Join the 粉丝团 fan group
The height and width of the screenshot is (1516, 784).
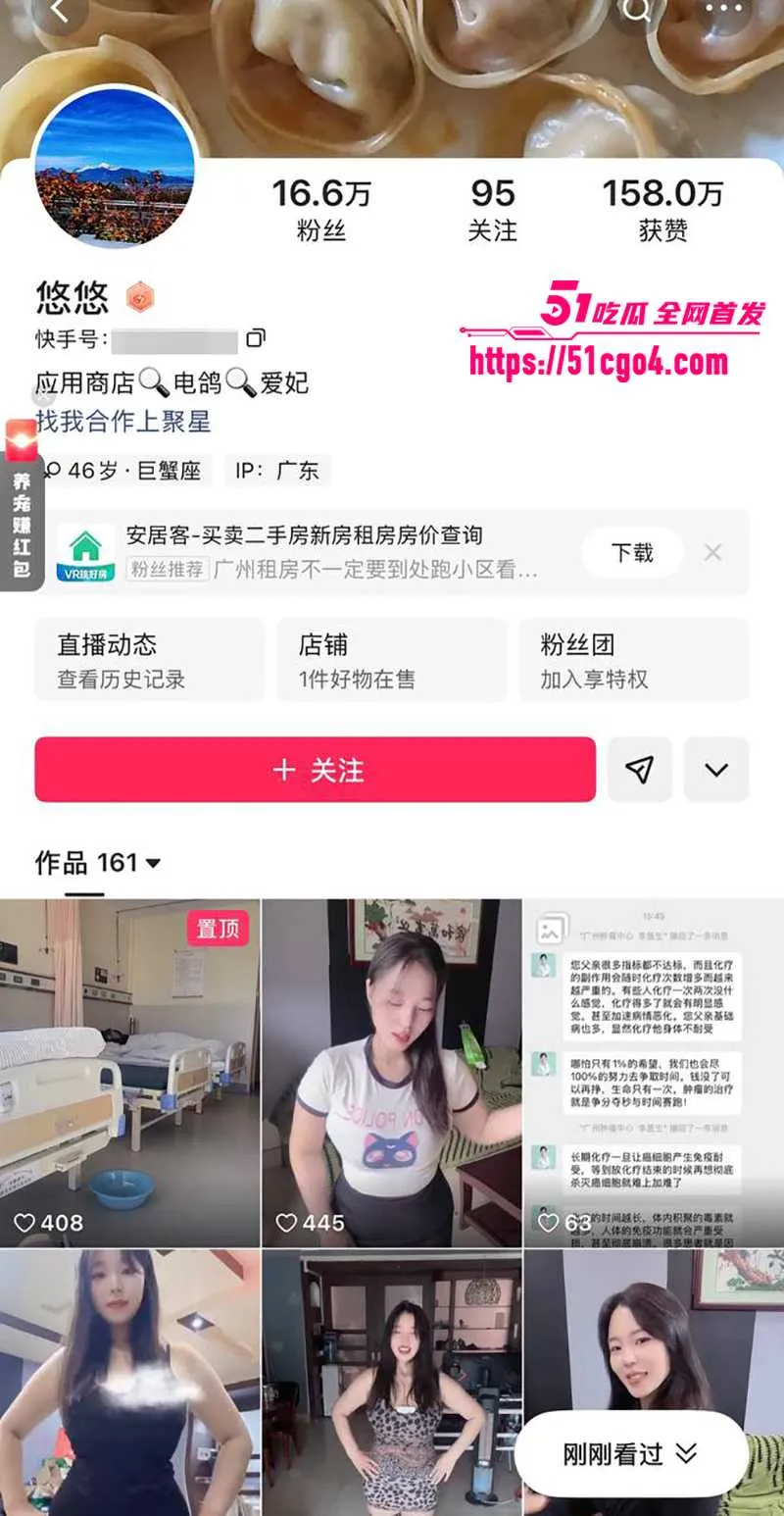click(x=633, y=660)
